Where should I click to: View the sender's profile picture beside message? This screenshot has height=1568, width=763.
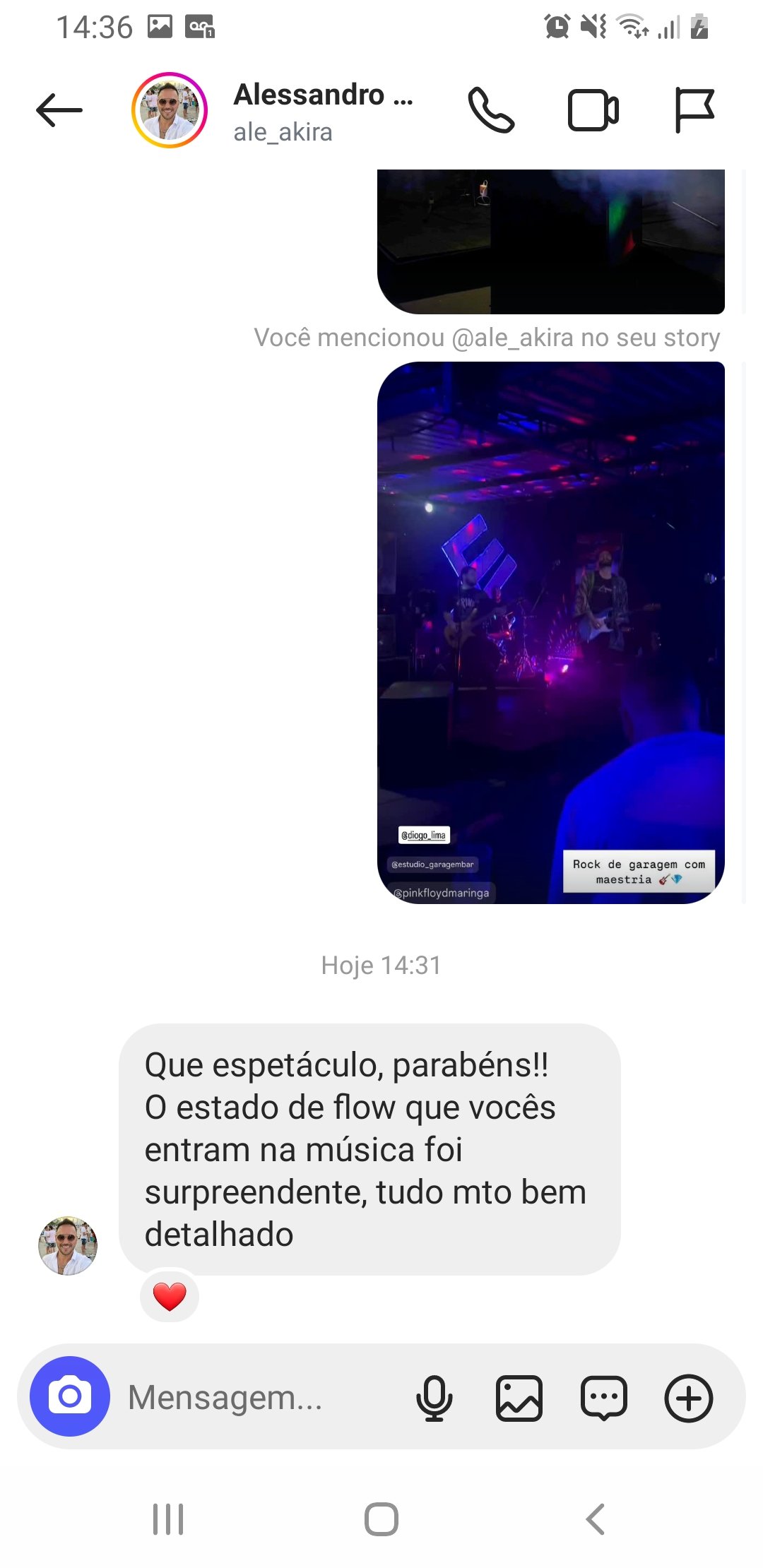pyautogui.click(x=68, y=1245)
